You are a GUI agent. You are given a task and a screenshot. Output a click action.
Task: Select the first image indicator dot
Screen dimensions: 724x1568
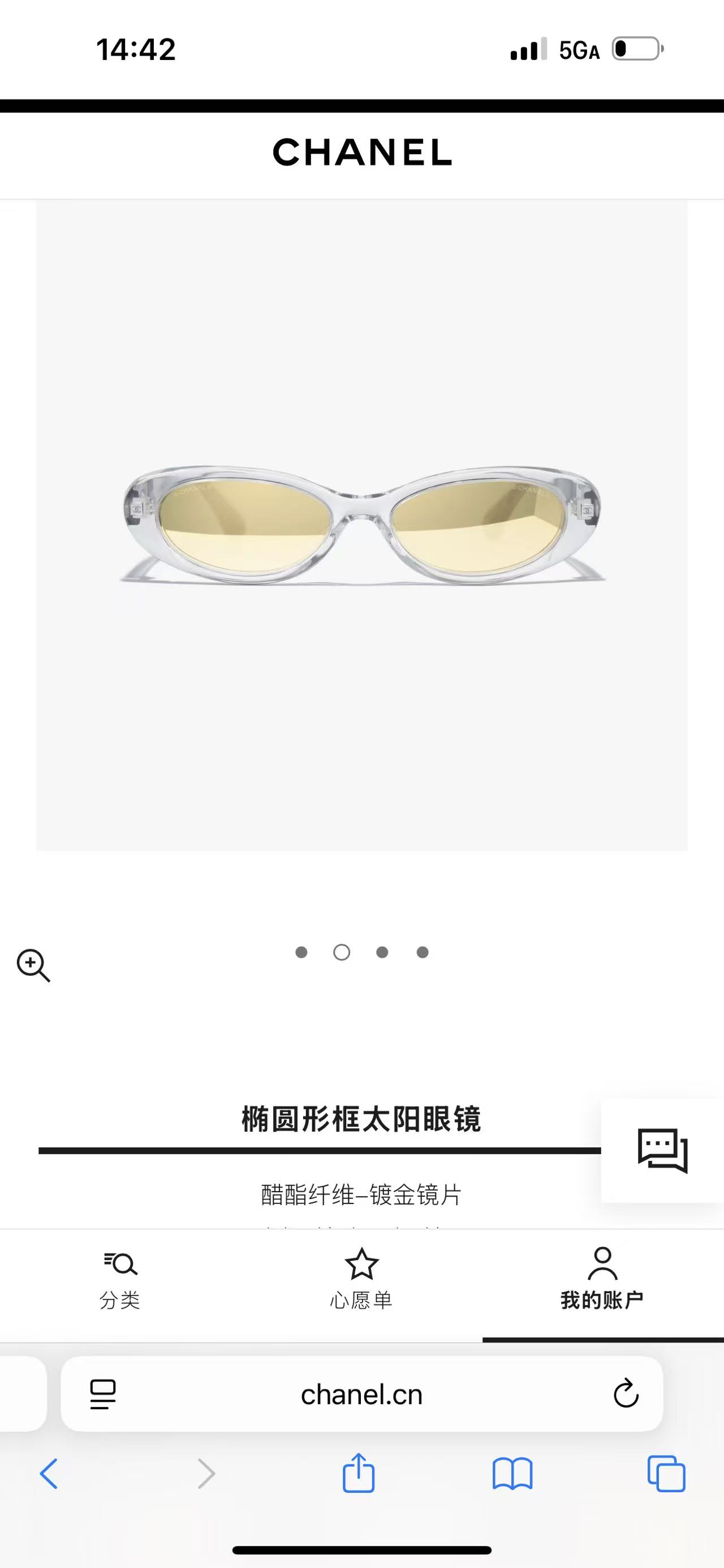(301, 952)
